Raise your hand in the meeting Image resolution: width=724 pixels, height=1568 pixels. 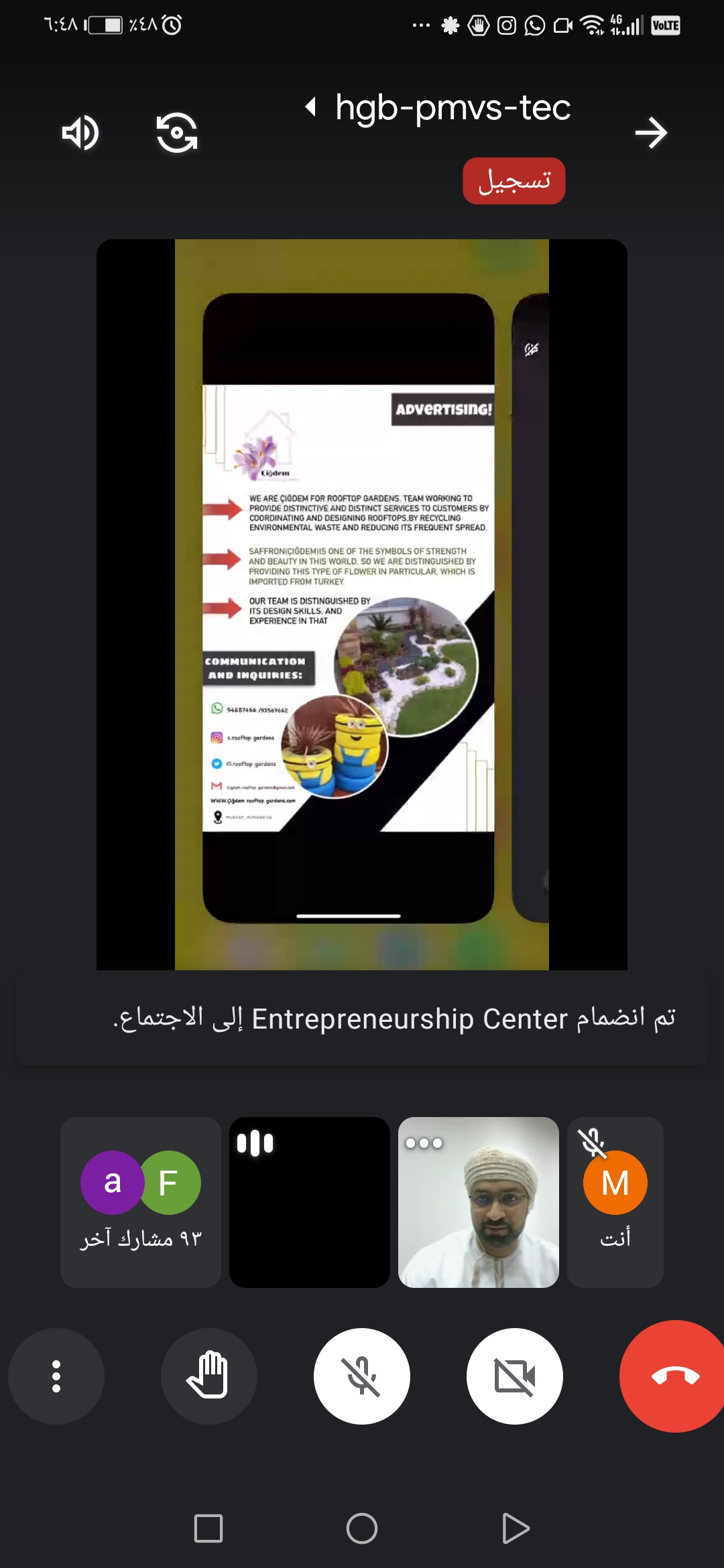pyautogui.click(x=209, y=1376)
